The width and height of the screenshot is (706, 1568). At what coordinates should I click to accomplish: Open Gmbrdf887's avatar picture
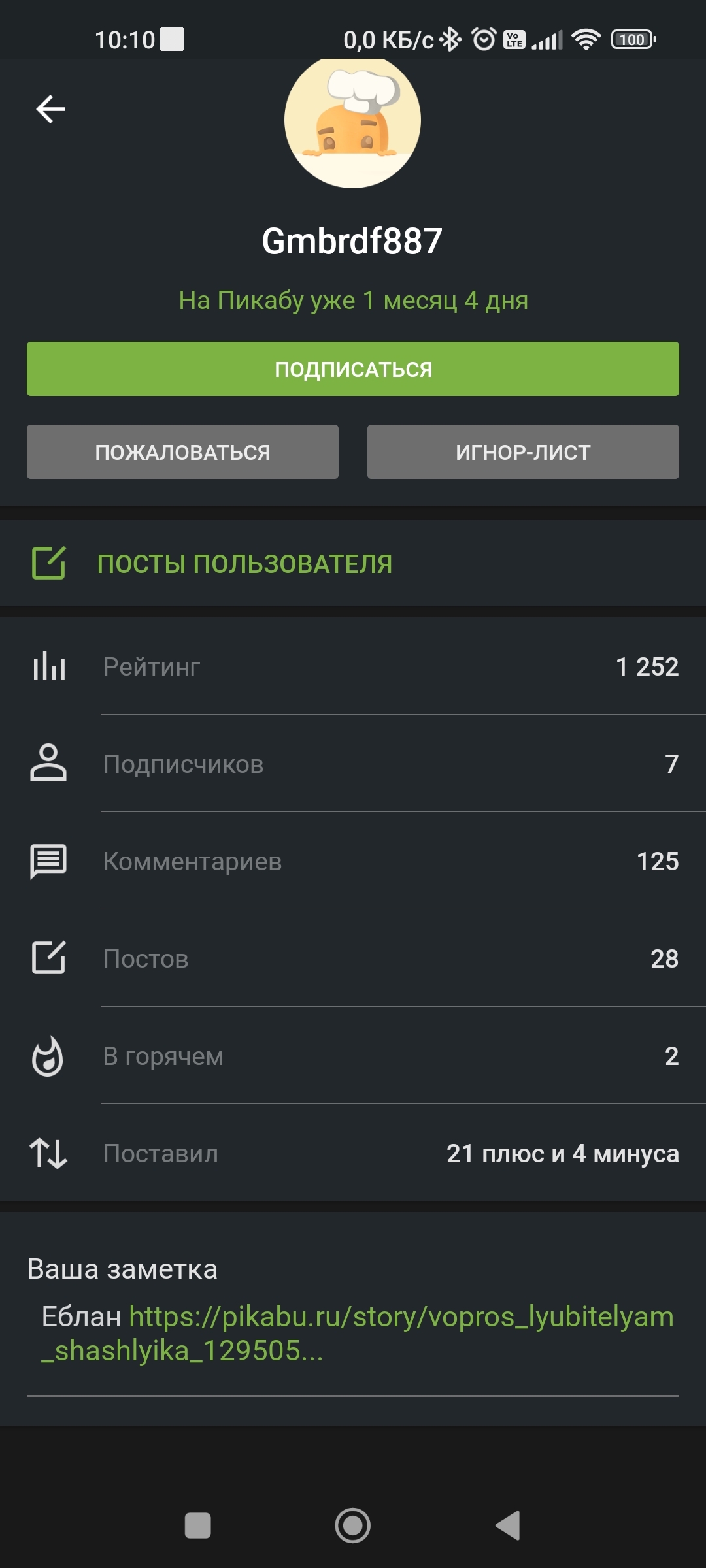[352, 122]
